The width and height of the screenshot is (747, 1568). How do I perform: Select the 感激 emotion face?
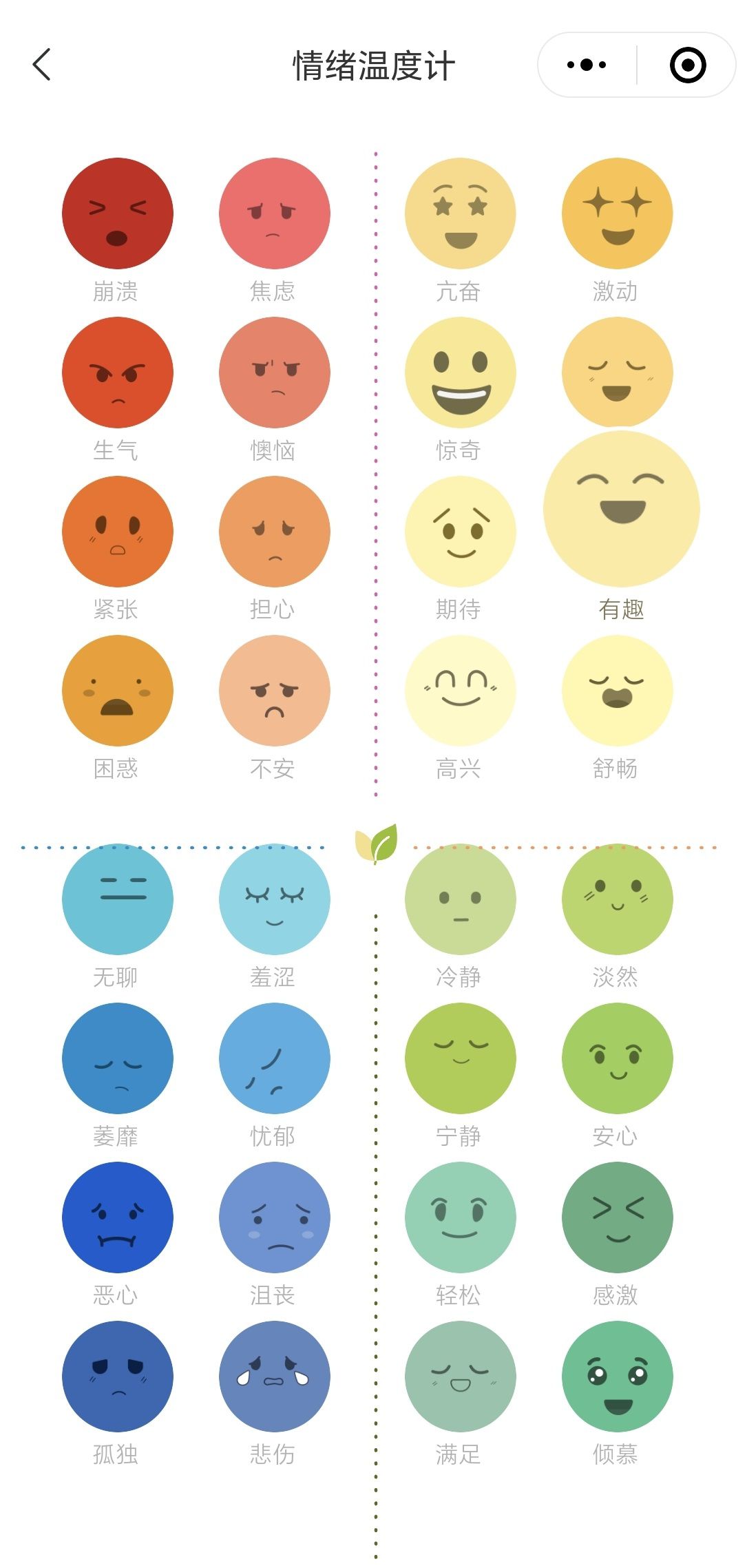tap(617, 1217)
